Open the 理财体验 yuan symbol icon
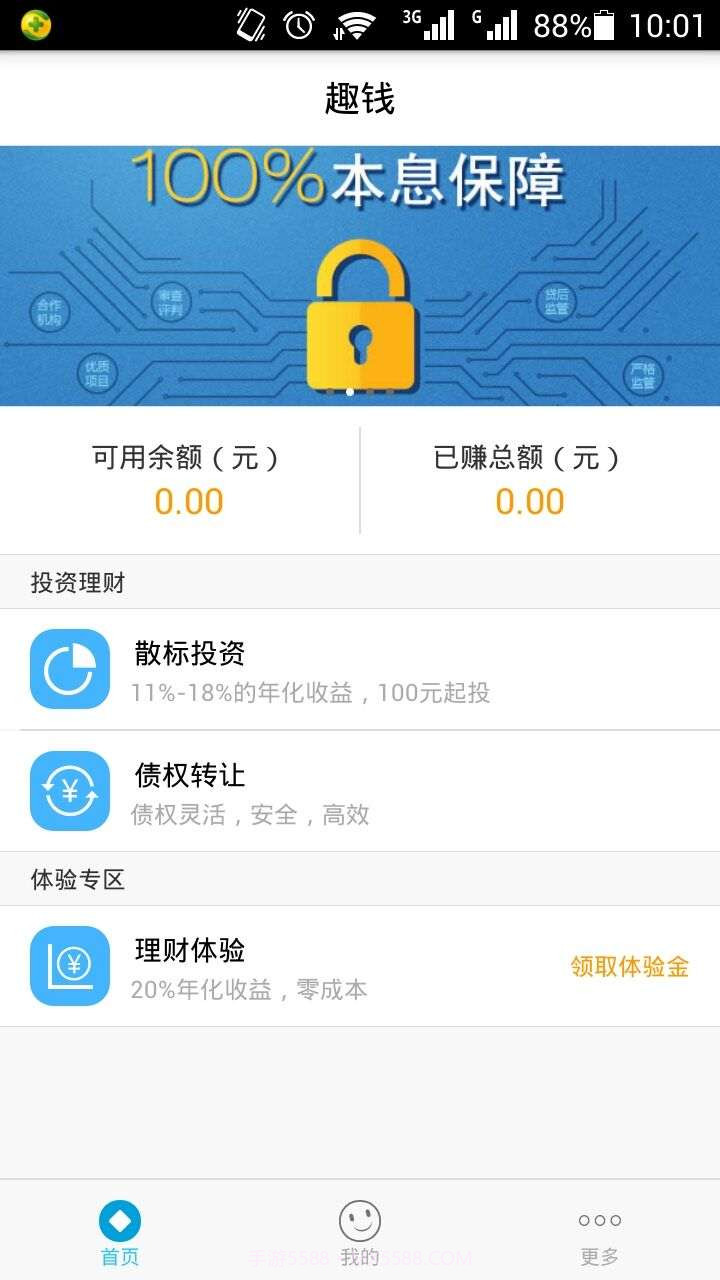Image resolution: width=720 pixels, height=1280 pixels. (x=70, y=966)
